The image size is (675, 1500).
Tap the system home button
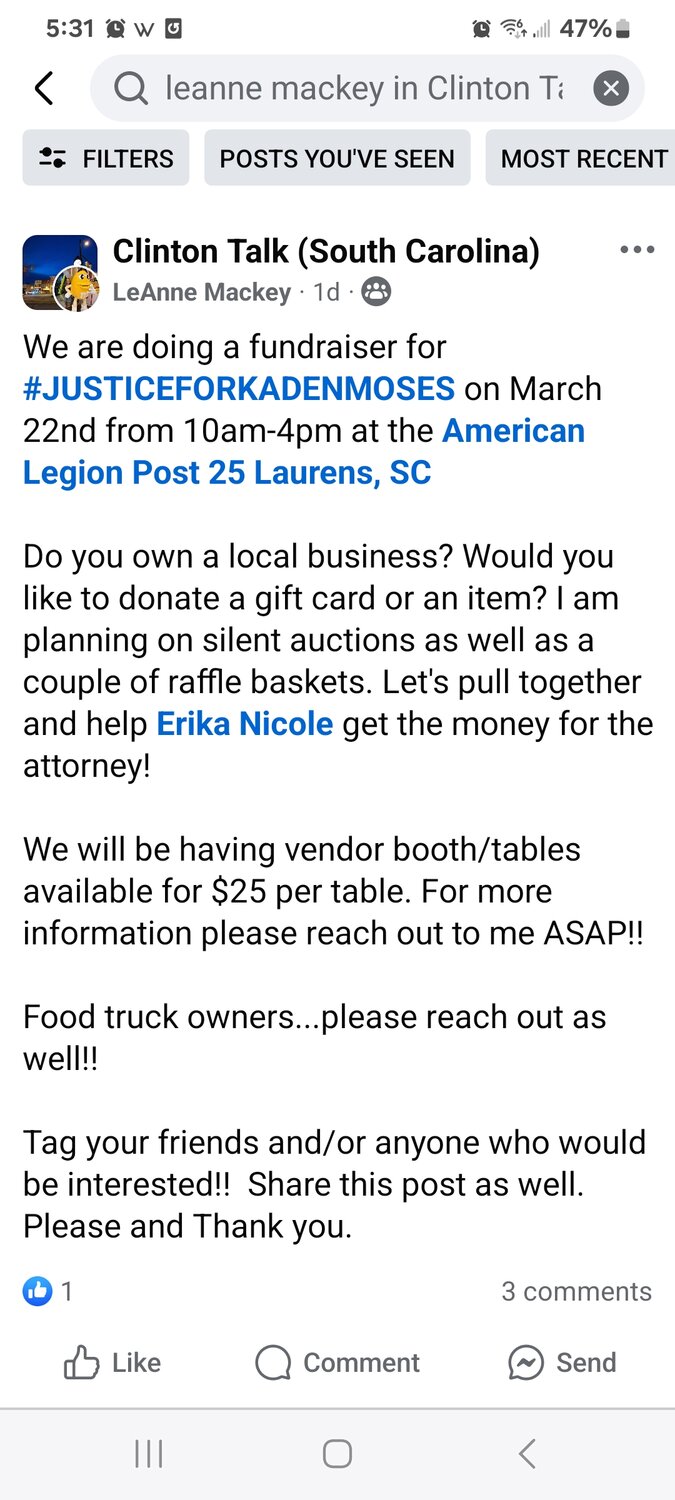tap(337, 1454)
